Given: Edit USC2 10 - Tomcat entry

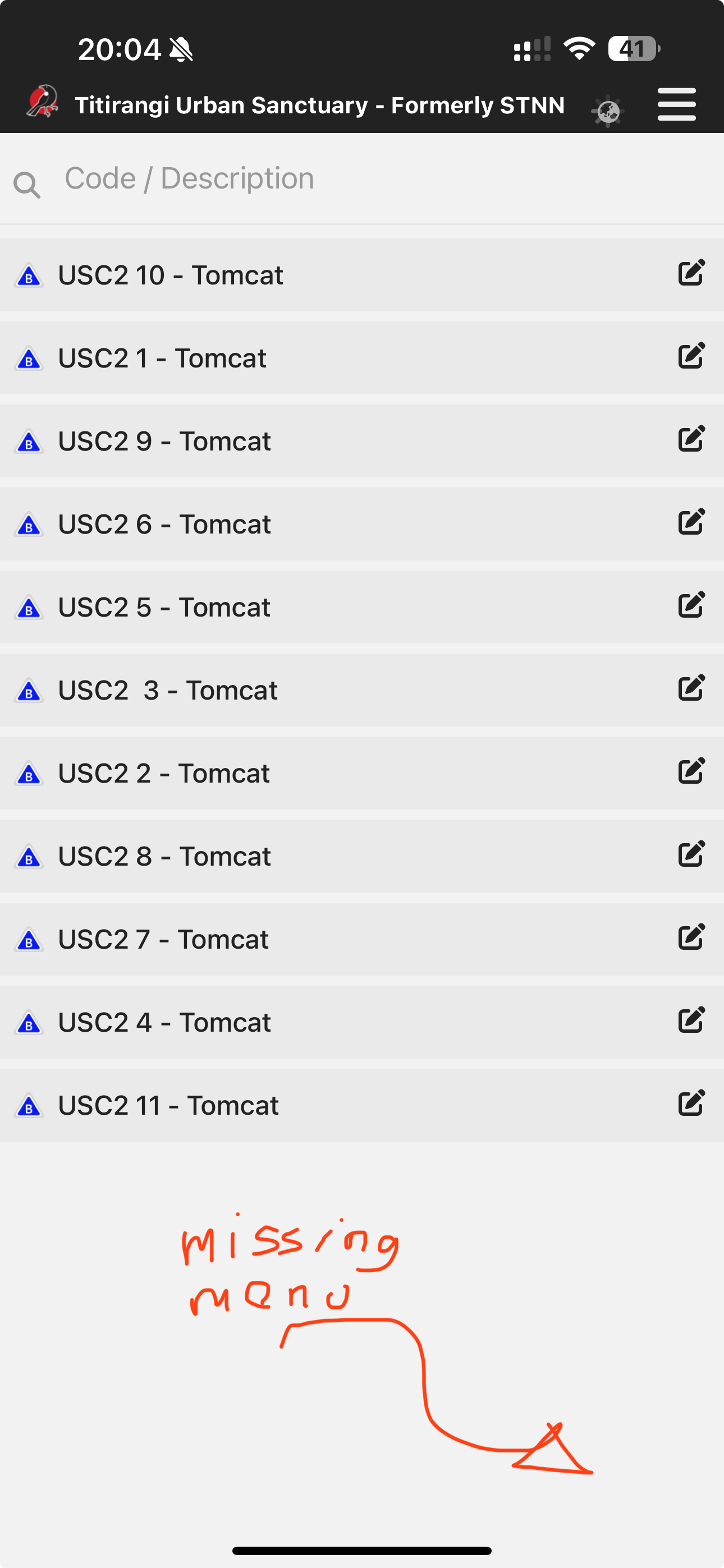Looking at the screenshot, I should (x=691, y=273).
